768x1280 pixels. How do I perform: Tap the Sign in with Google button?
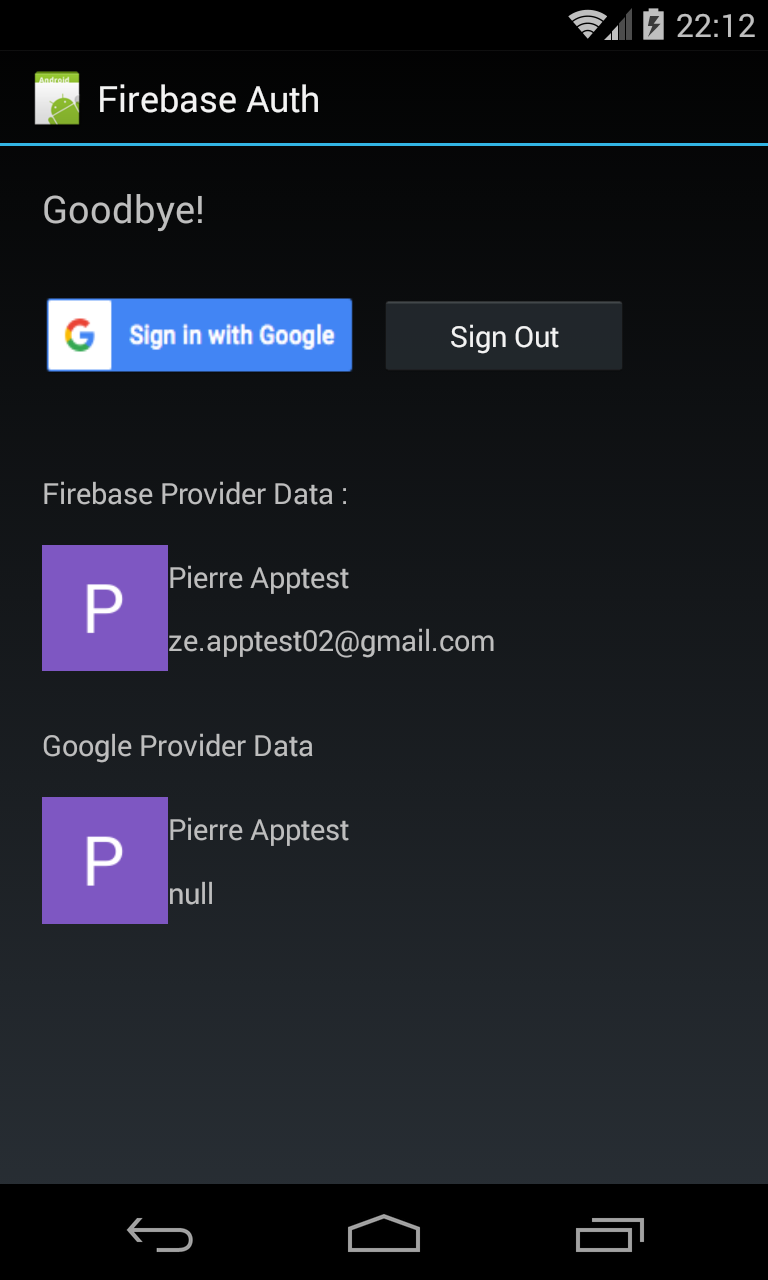pos(199,335)
